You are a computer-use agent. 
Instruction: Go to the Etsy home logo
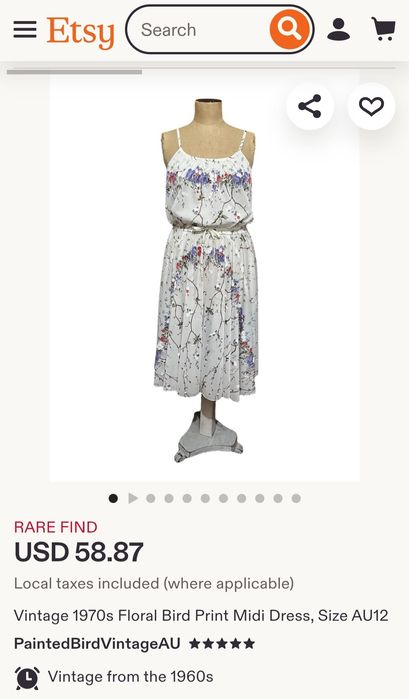pyautogui.click(x=81, y=33)
